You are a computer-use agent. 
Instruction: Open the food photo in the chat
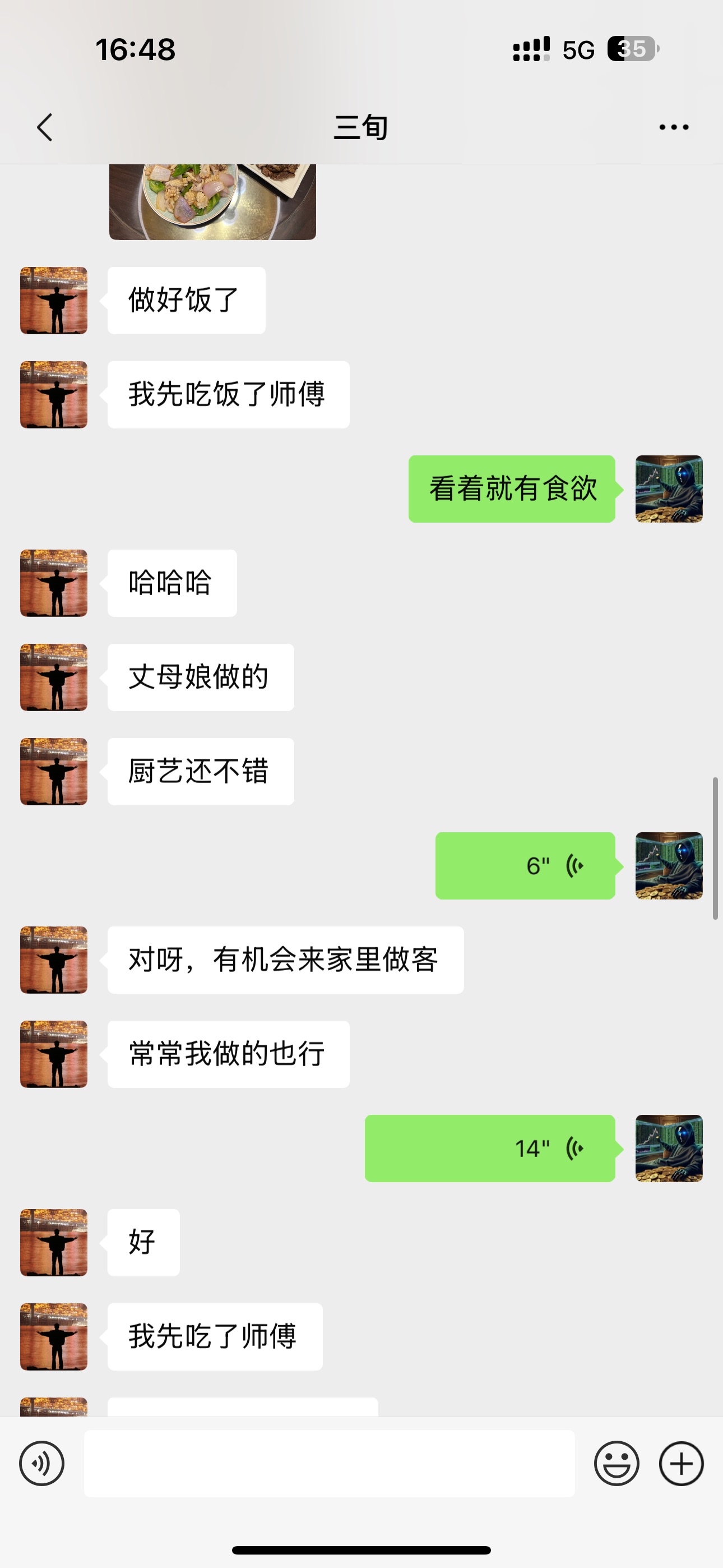point(212,201)
